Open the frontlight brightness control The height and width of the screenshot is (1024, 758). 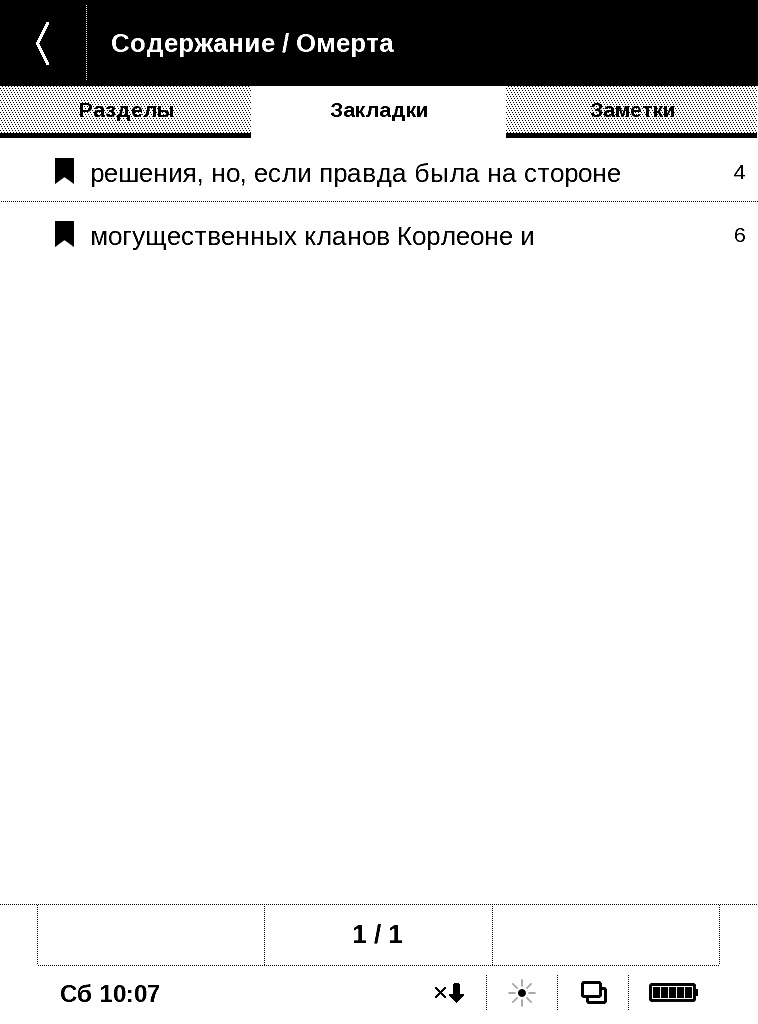click(522, 993)
